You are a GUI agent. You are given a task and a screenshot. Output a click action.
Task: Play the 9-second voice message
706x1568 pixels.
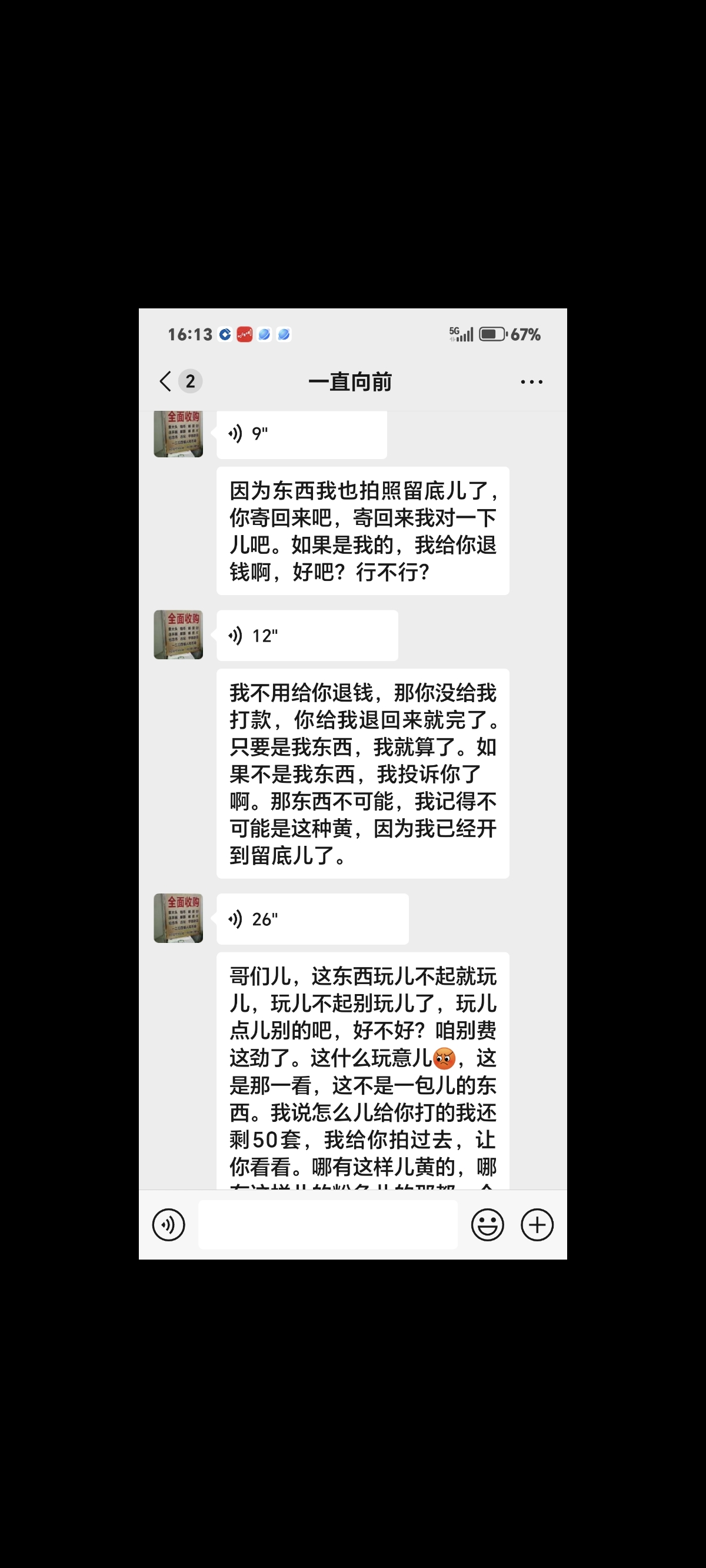click(302, 434)
